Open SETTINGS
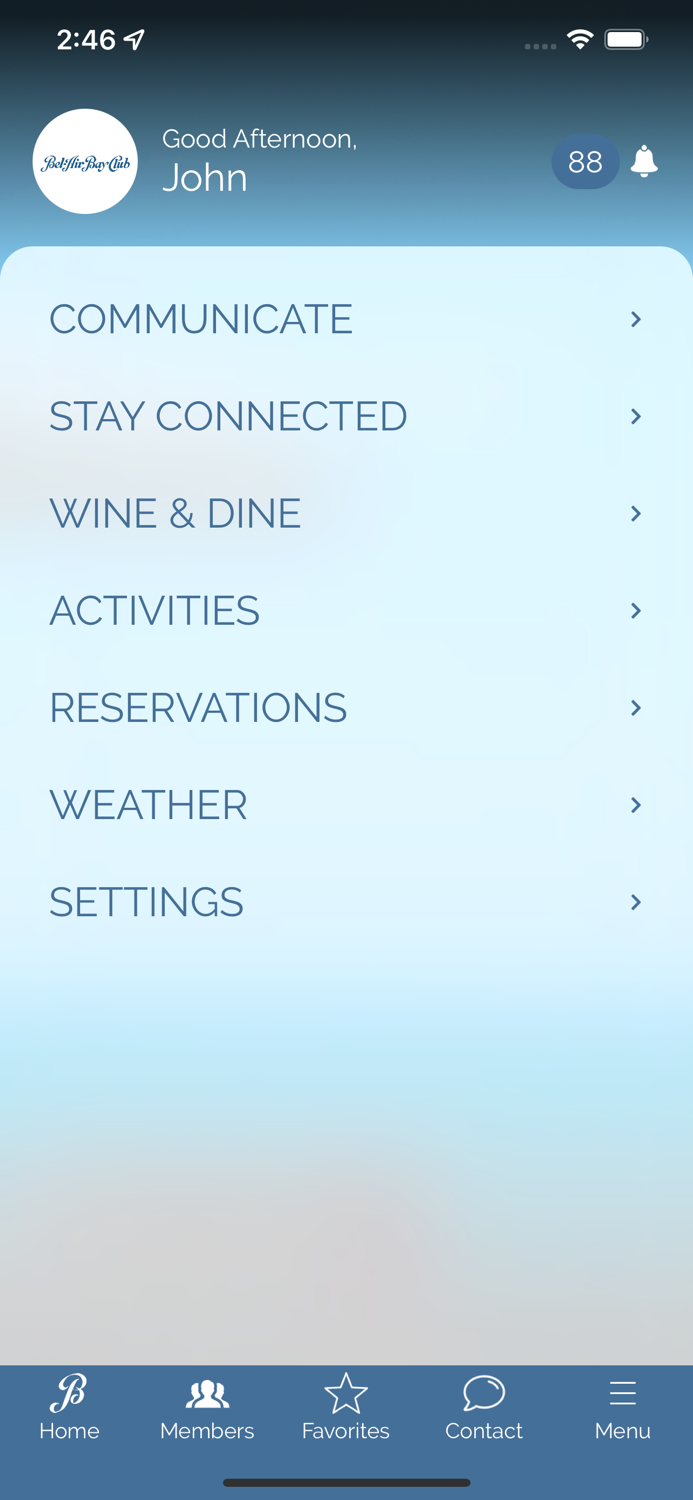Screen dimensions: 693x1500 (346, 901)
